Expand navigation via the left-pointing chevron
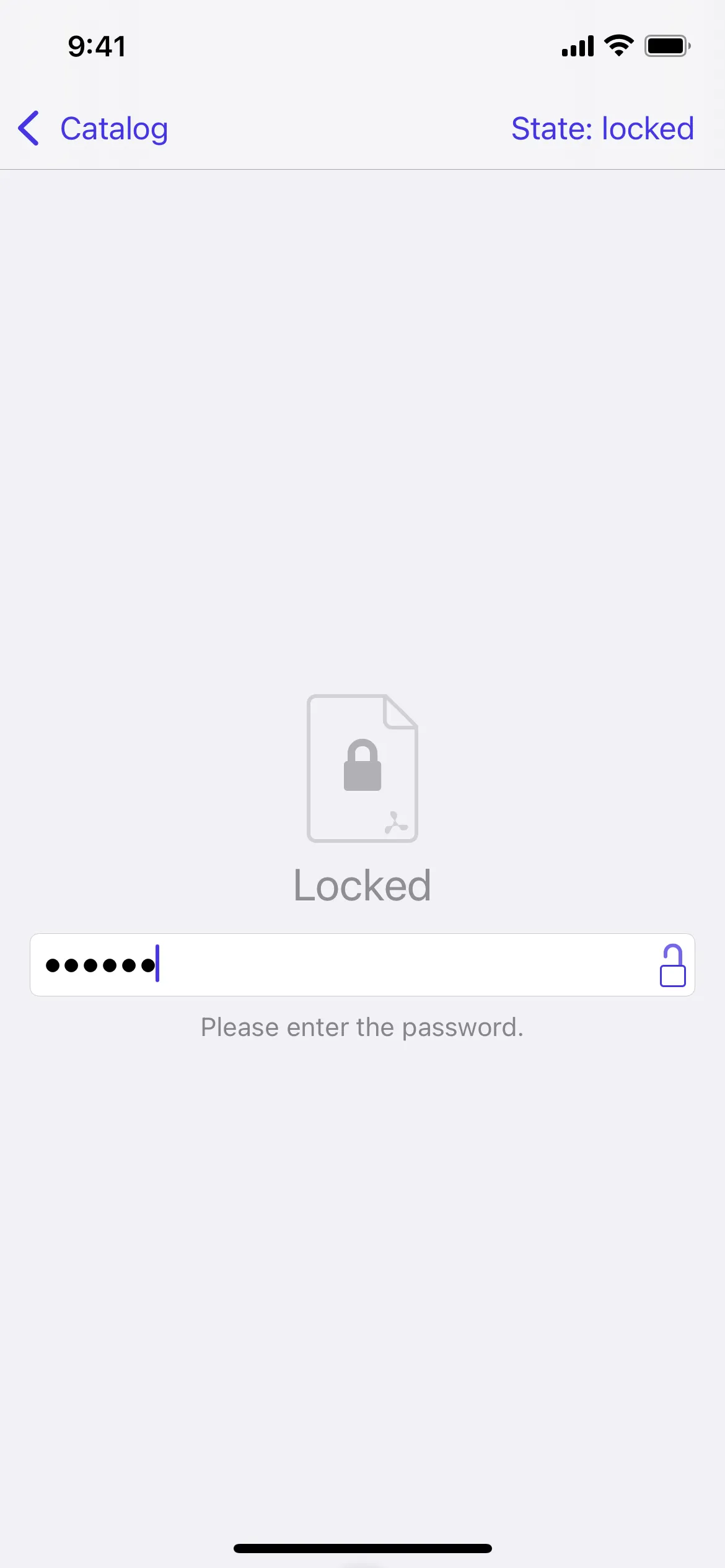The image size is (725, 1568). click(27, 128)
